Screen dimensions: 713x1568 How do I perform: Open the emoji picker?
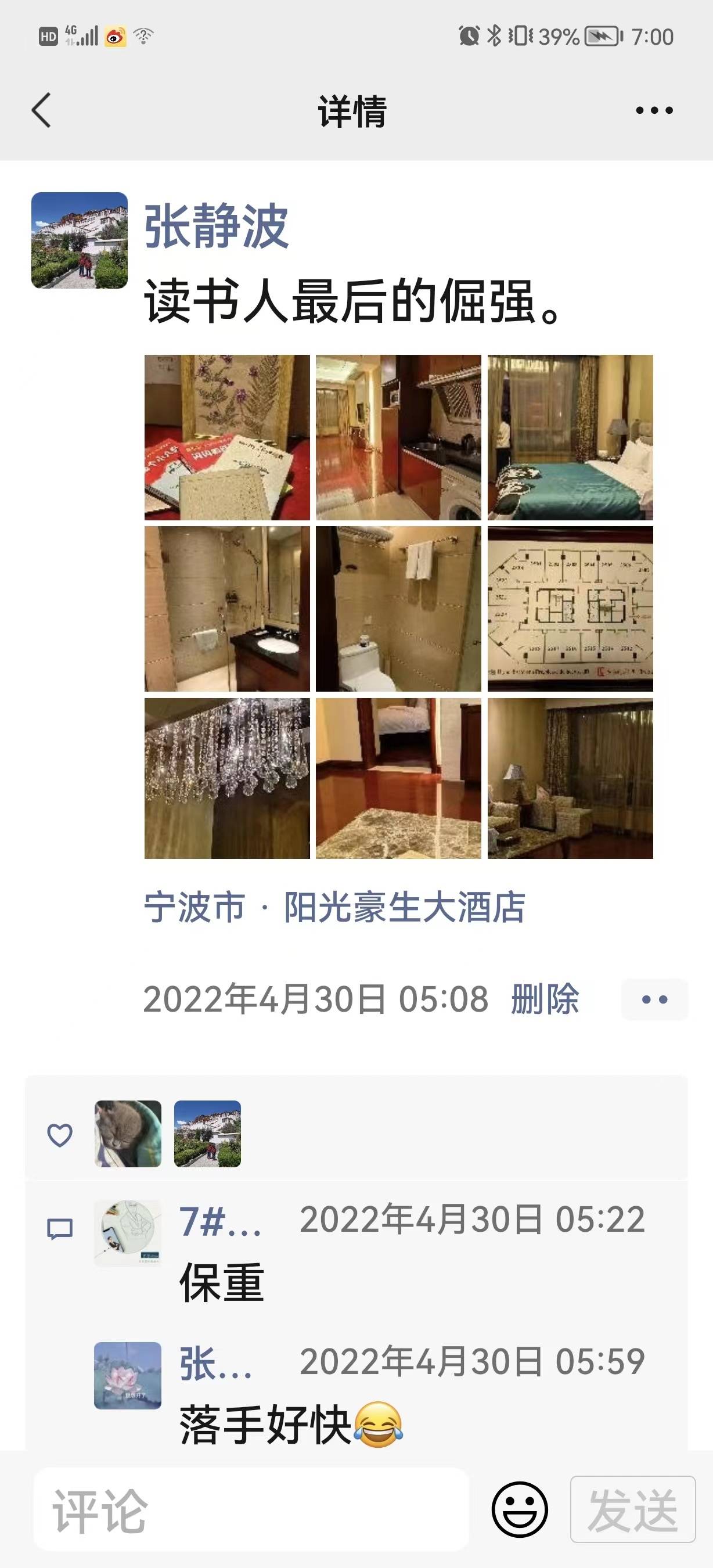pyautogui.click(x=520, y=1509)
